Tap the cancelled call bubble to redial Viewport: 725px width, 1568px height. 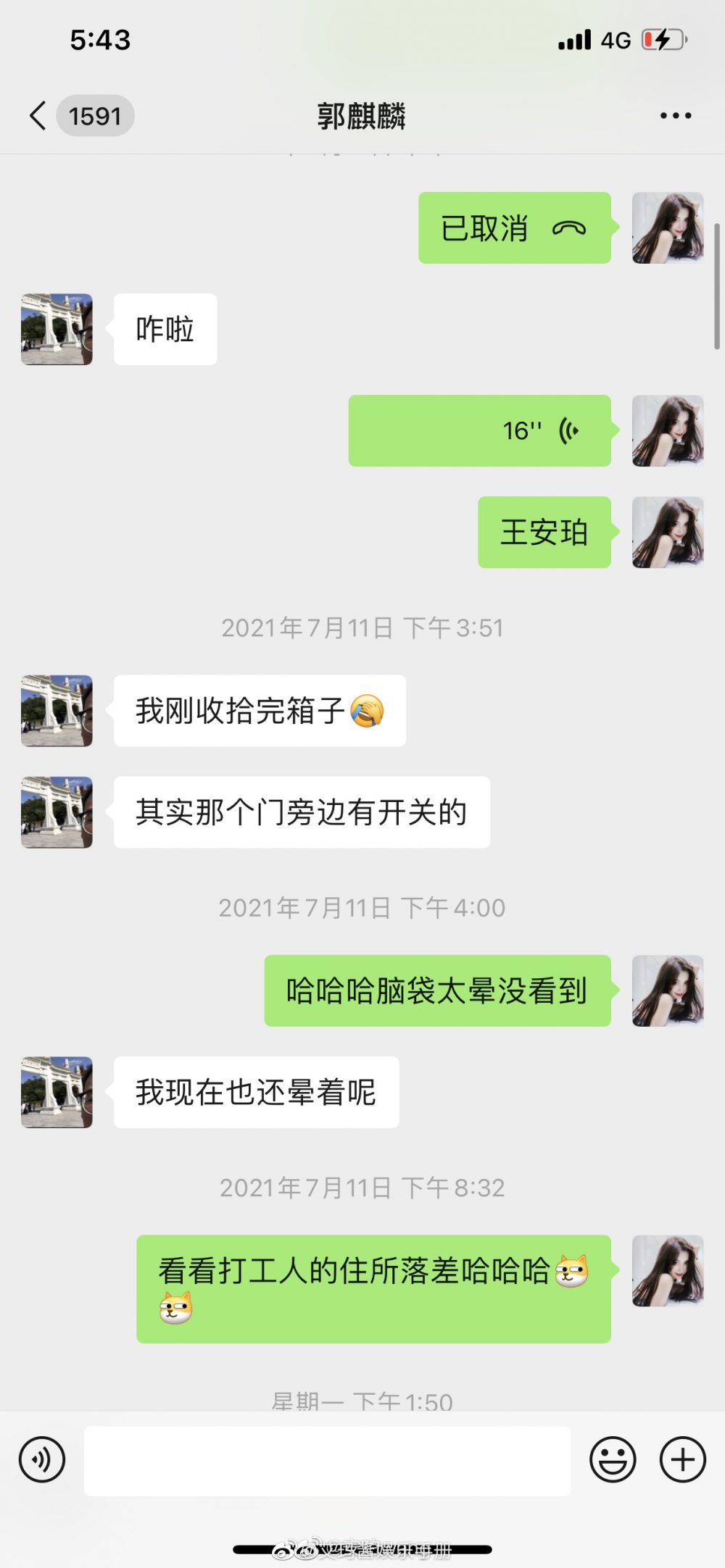point(514,228)
